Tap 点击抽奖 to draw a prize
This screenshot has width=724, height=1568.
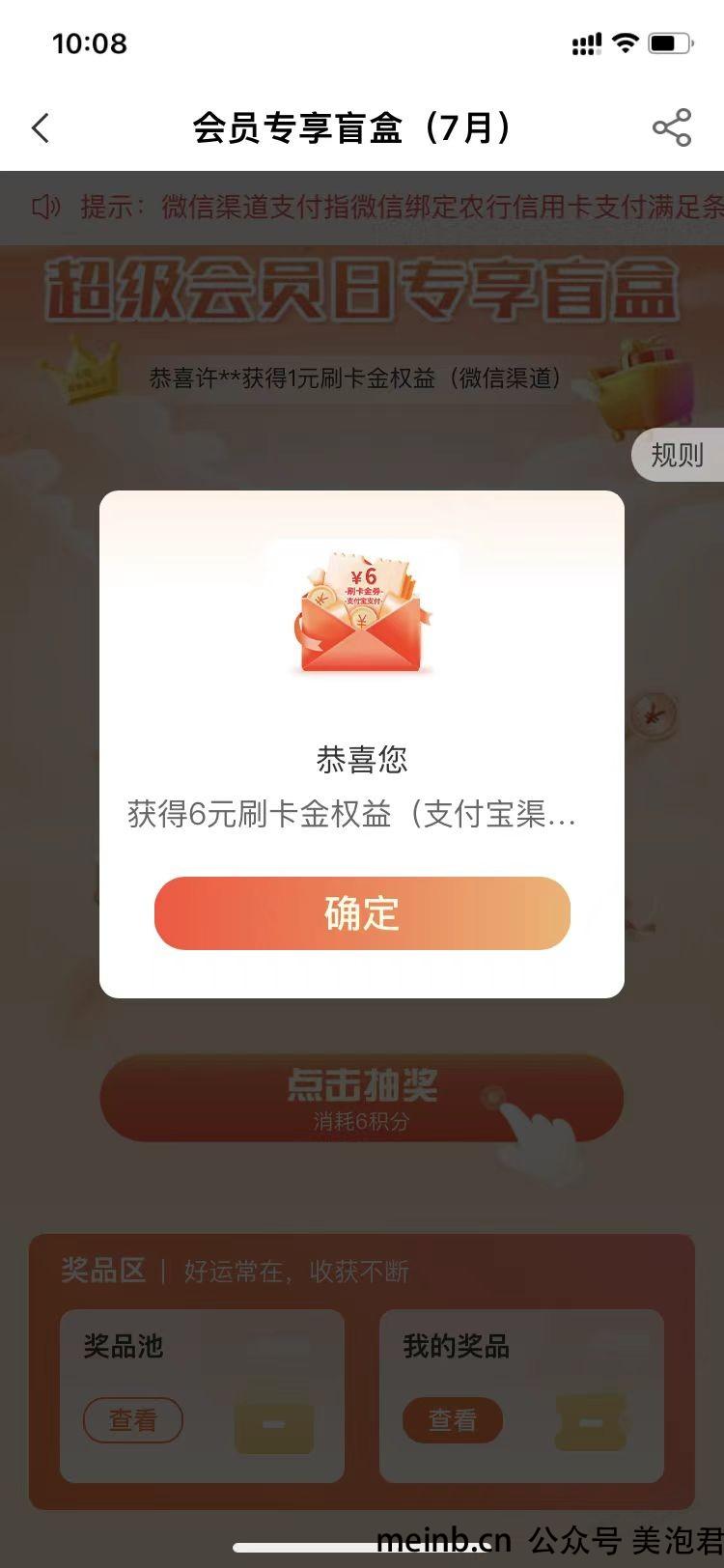(x=362, y=1098)
